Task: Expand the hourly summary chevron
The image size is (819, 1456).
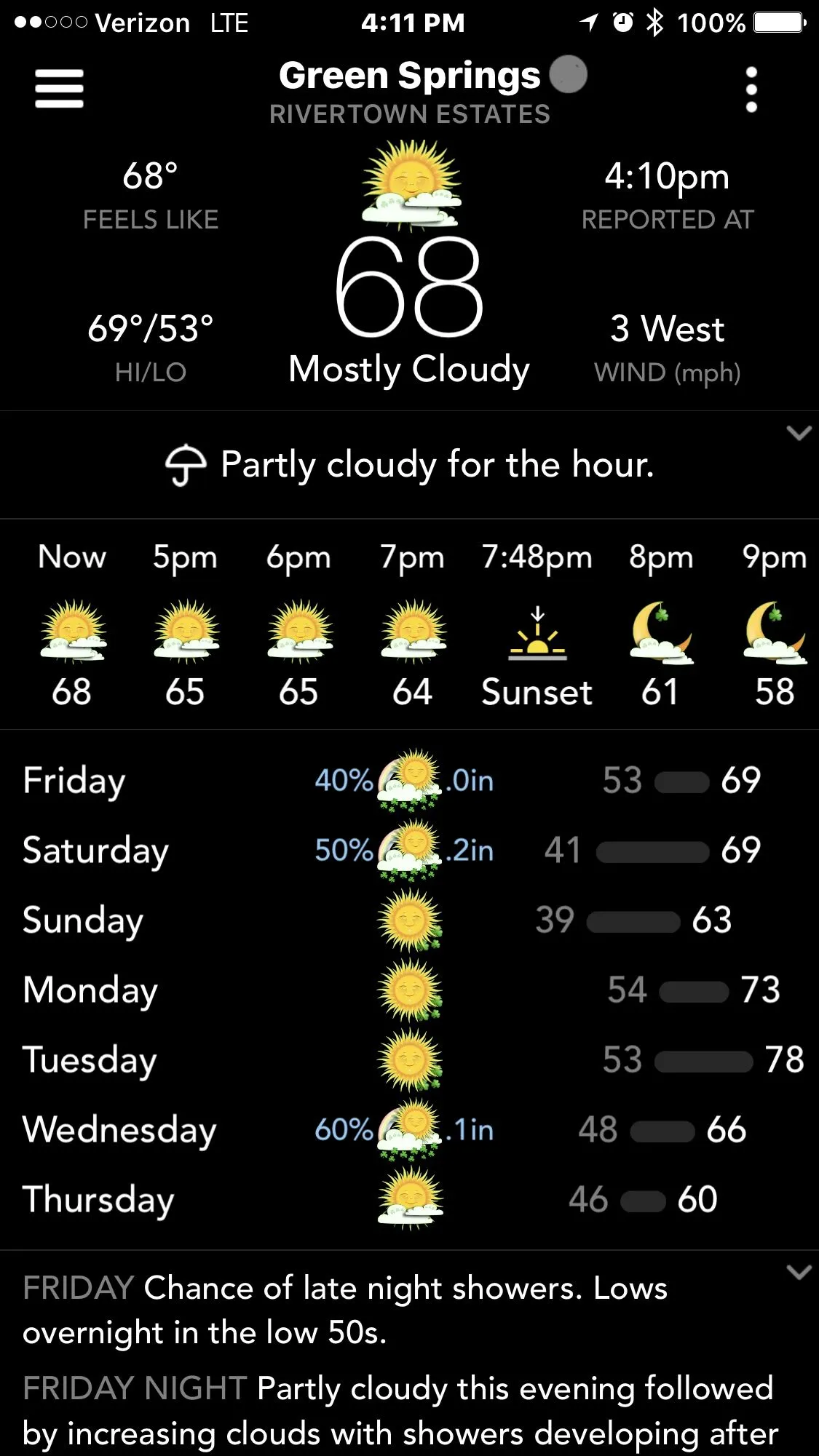Action: coord(799,434)
